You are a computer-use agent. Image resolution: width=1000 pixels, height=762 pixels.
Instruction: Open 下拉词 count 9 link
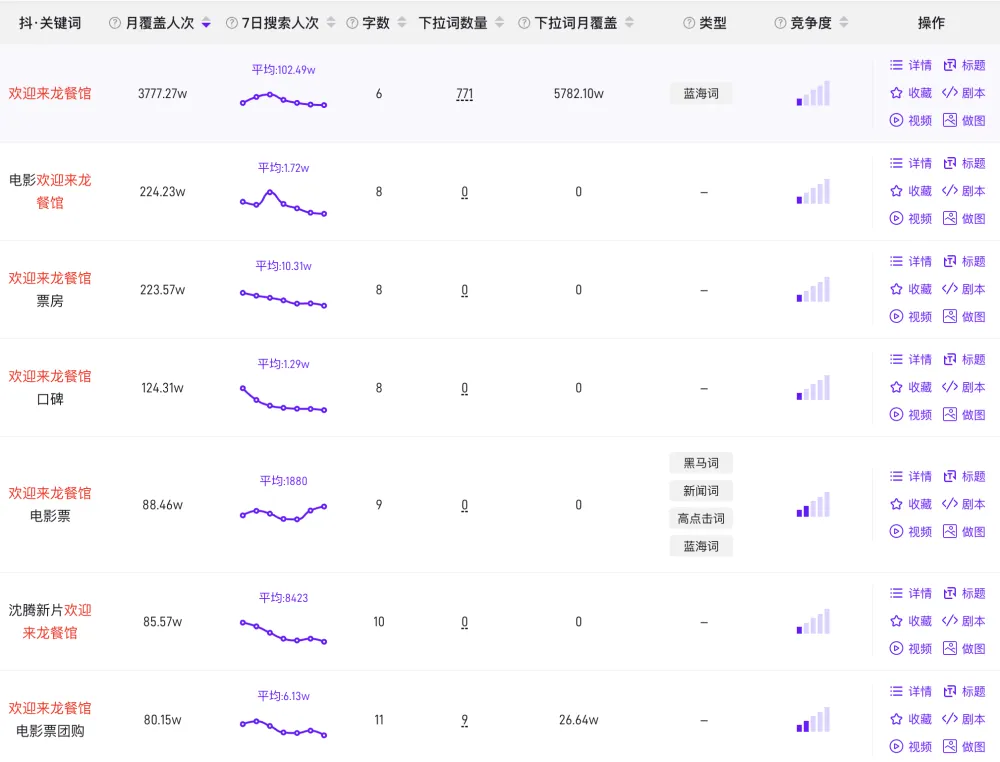pyautogui.click(x=464, y=721)
